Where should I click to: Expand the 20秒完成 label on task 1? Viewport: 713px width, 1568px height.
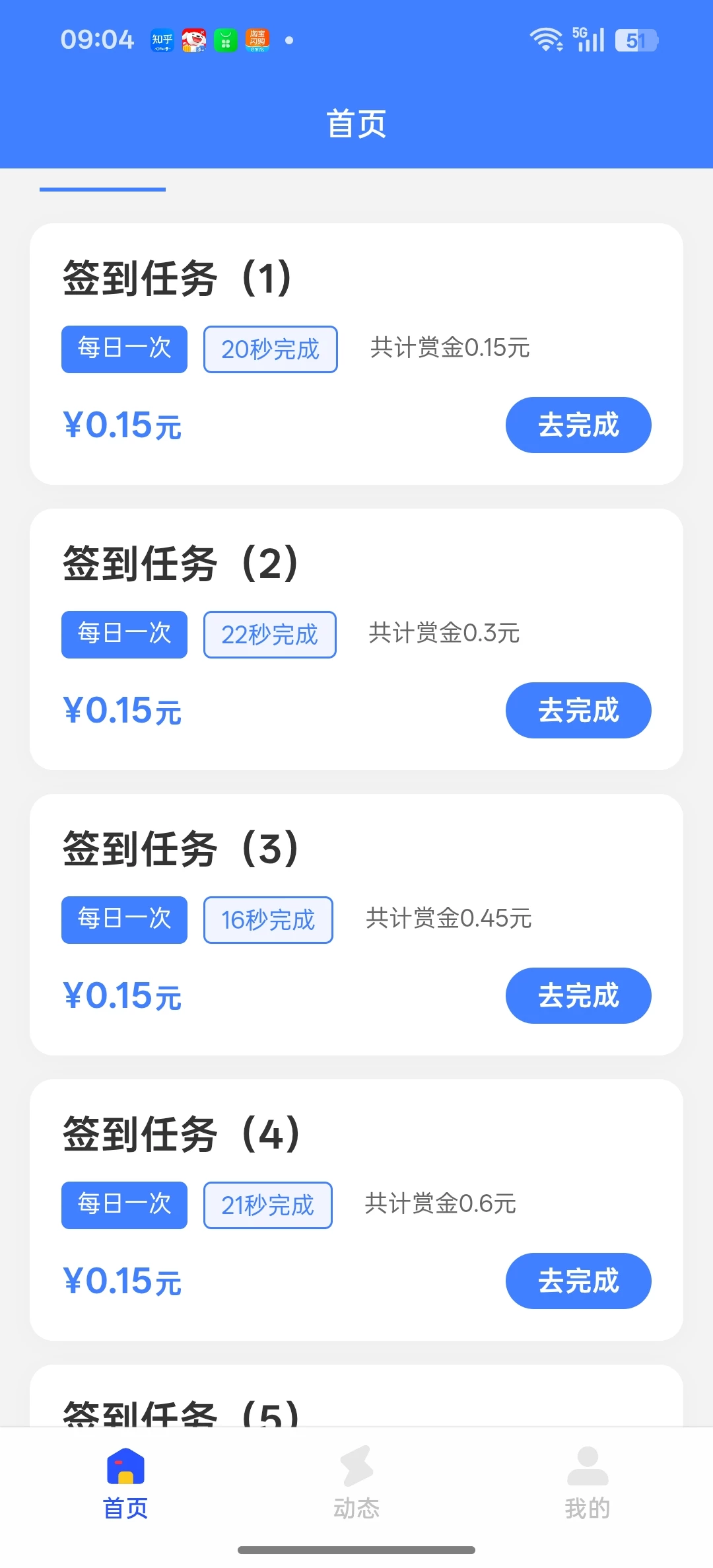coord(270,349)
